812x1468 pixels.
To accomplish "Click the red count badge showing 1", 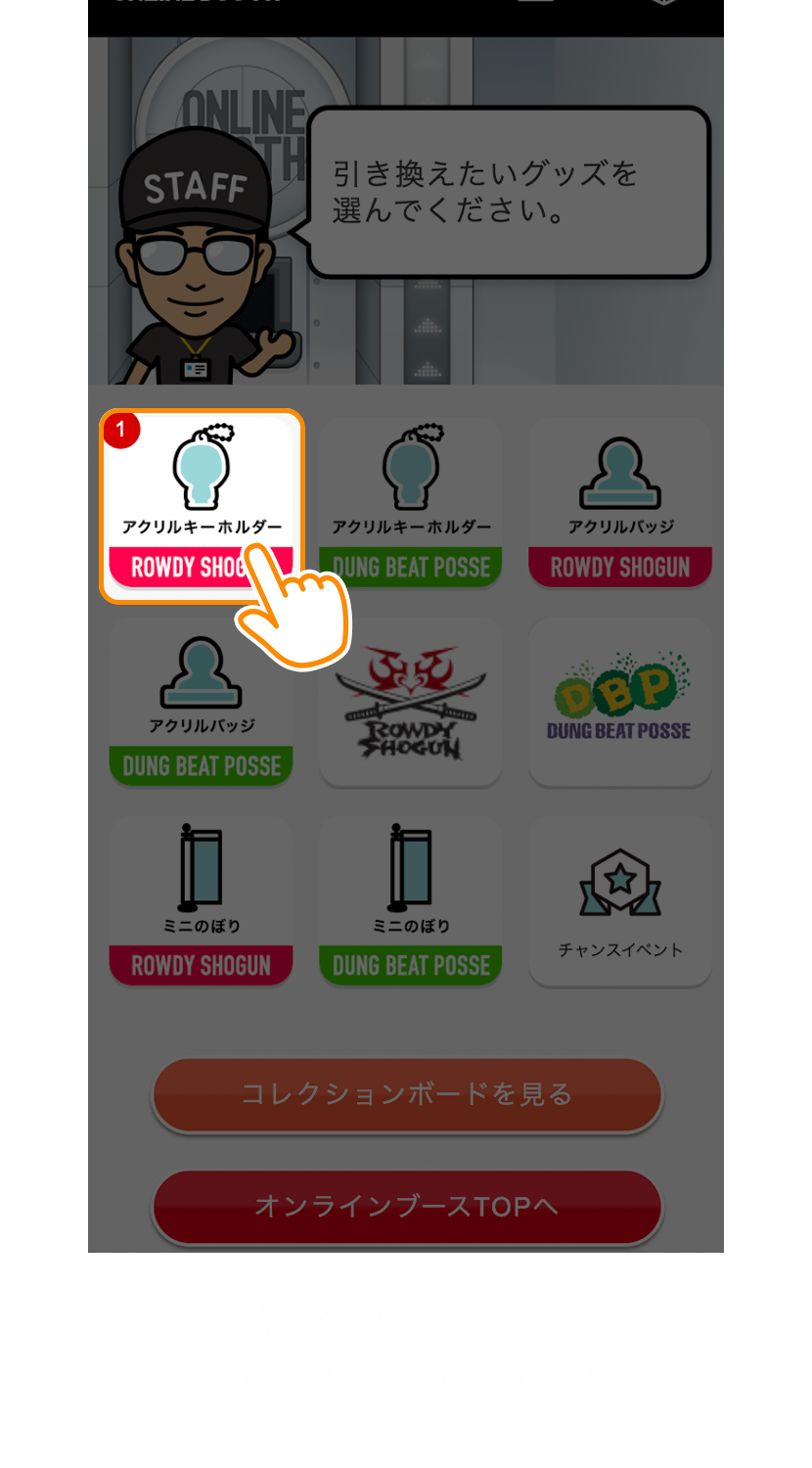I will (119, 428).
